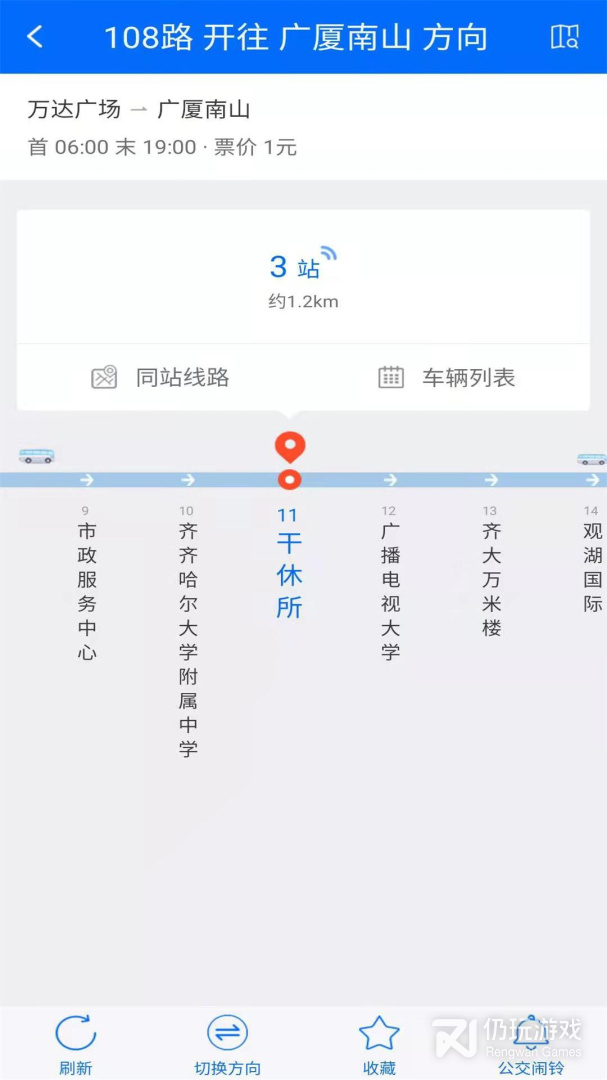Select stop 13 齐大万米楼
607x1080 pixels.
(x=491, y=571)
